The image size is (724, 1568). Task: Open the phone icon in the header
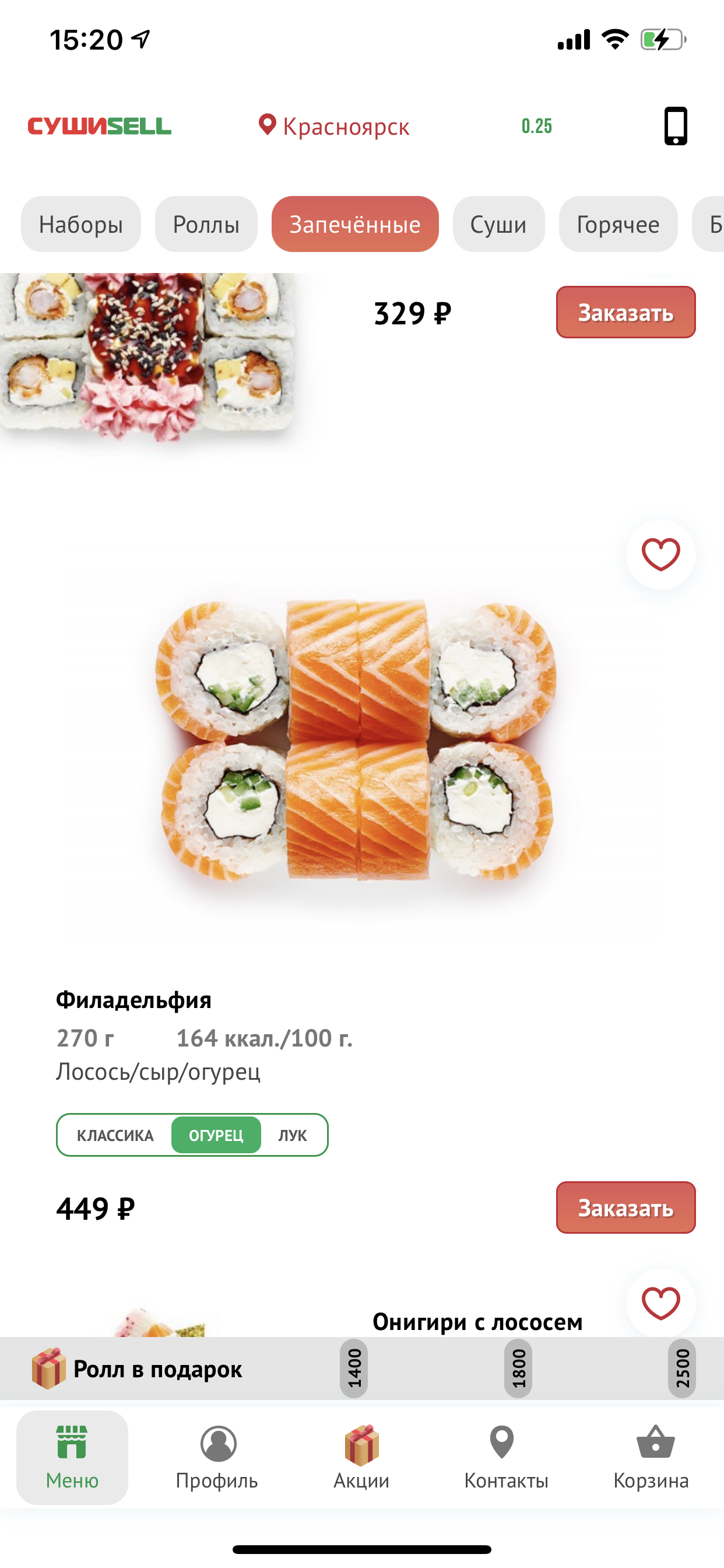point(676,126)
